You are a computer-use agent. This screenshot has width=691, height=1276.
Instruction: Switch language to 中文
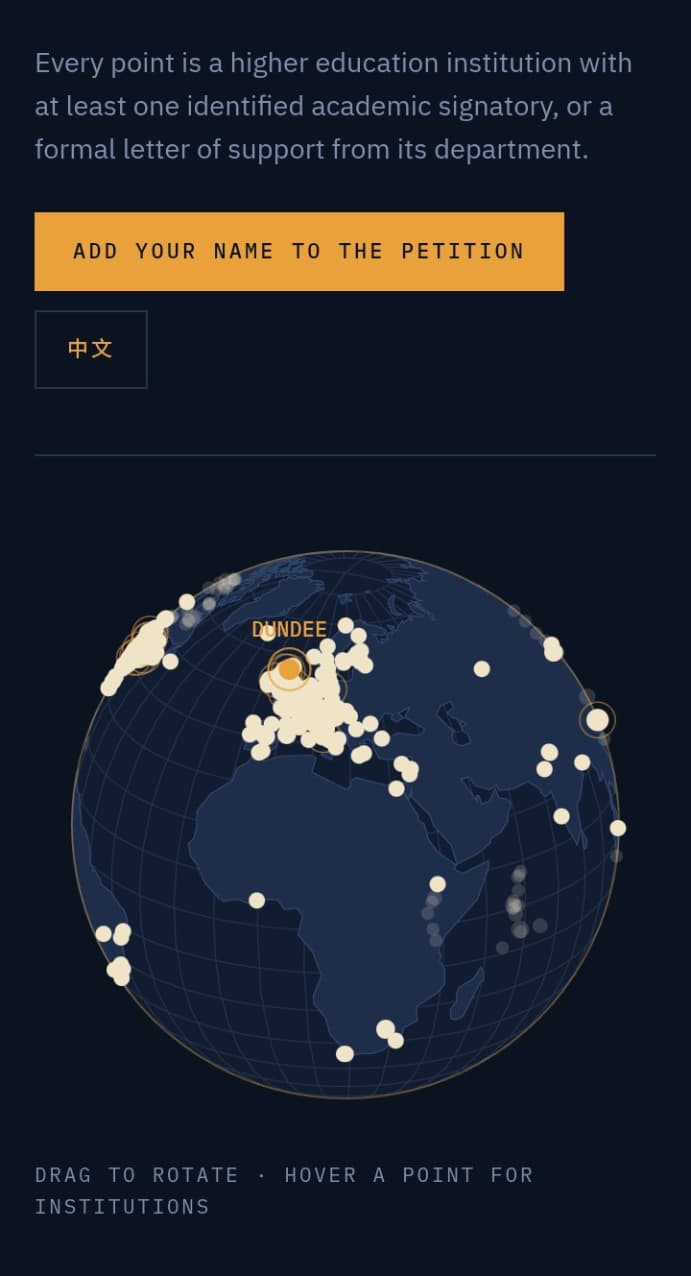(x=91, y=349)
